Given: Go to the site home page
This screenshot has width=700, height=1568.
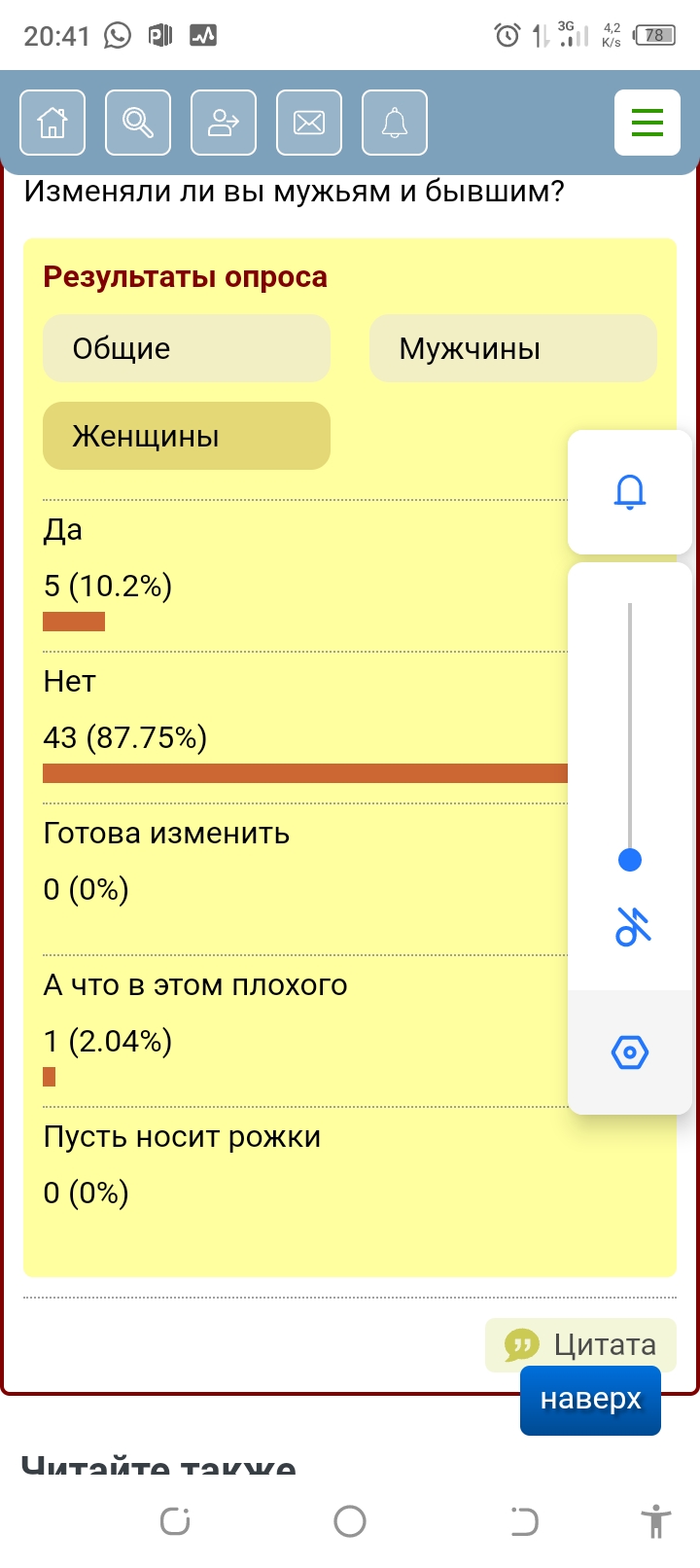Looking at the screenshot, I should click(52, 123).
